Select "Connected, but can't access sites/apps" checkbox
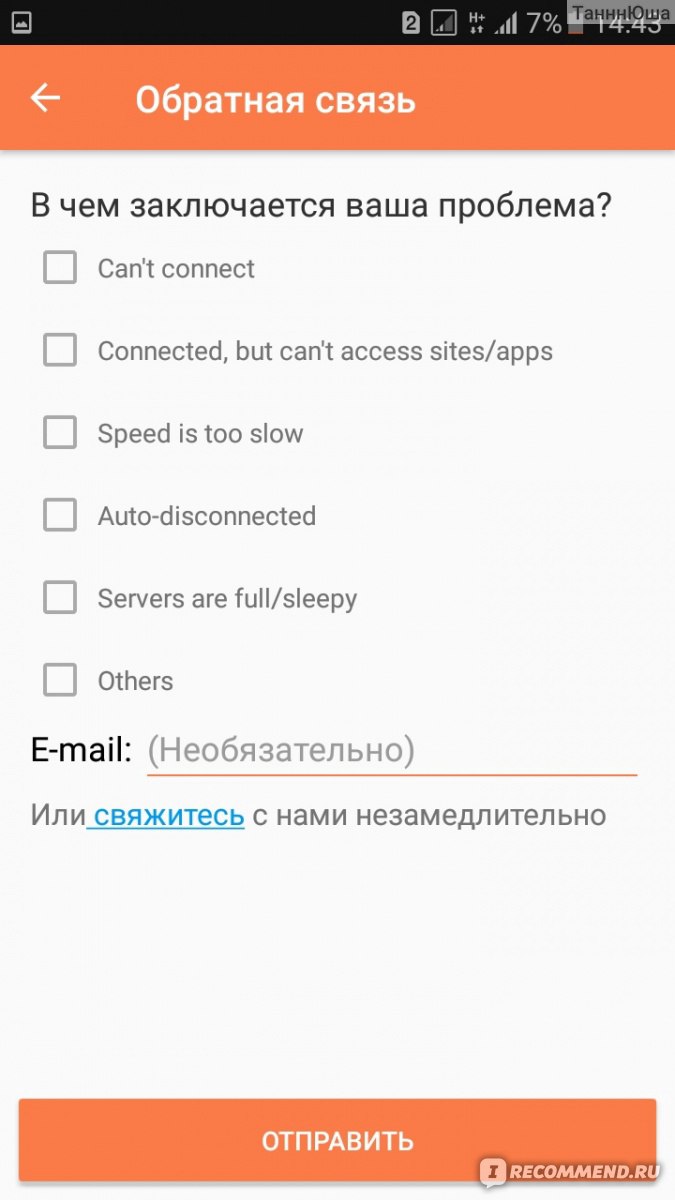This screenshot has height=1200, width=675. [x=60, y=350]
